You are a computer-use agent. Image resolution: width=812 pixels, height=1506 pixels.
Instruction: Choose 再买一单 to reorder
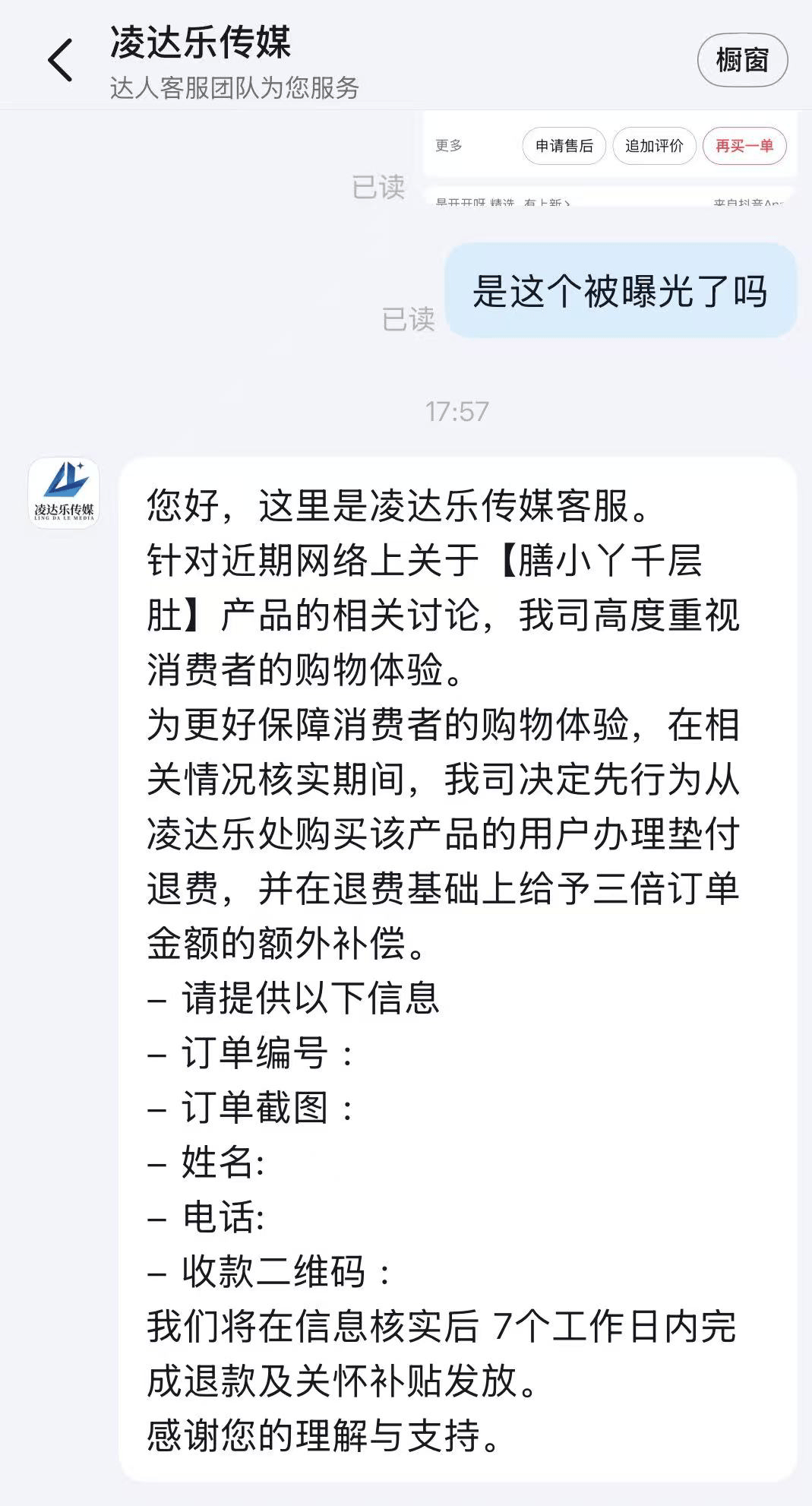[744, 146]
